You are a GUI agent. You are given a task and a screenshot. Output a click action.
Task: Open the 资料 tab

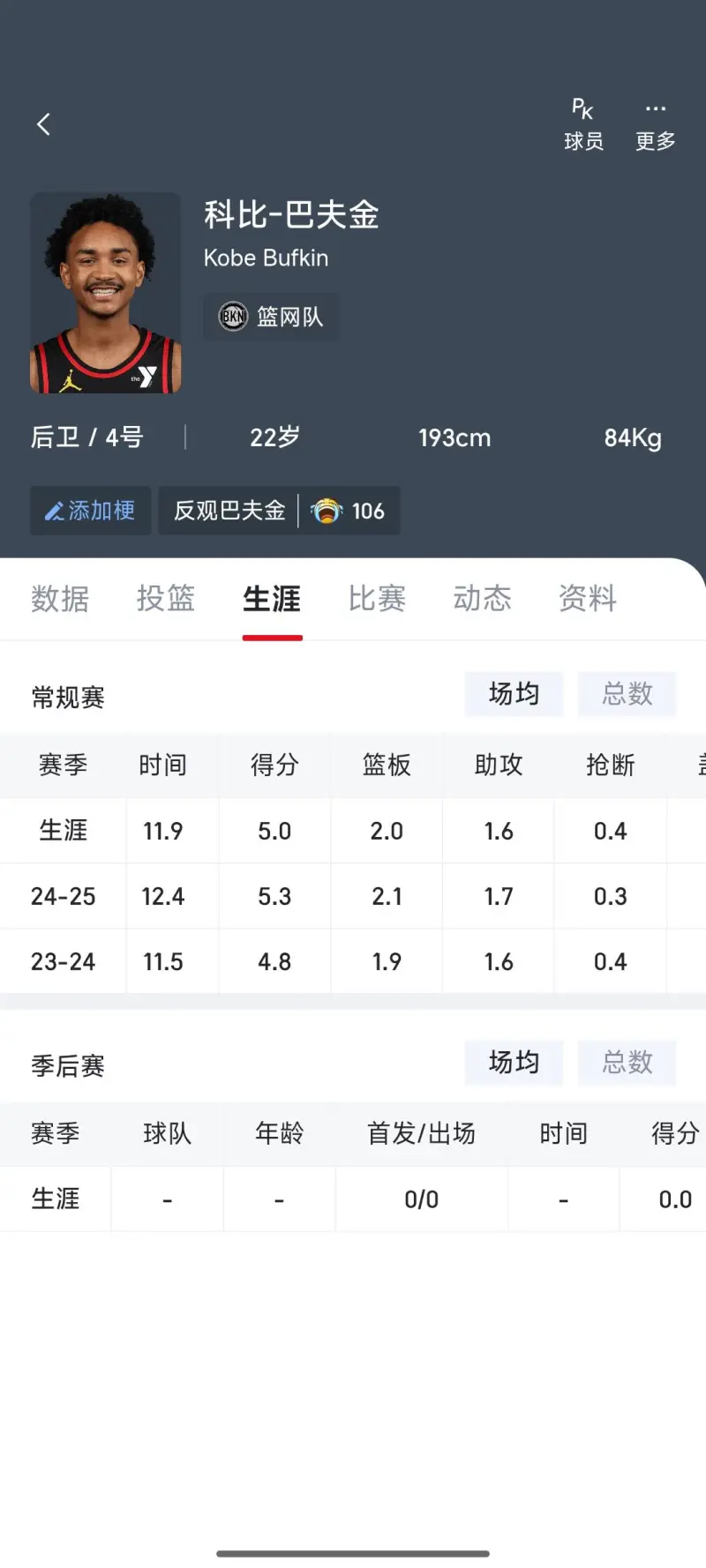588,599
